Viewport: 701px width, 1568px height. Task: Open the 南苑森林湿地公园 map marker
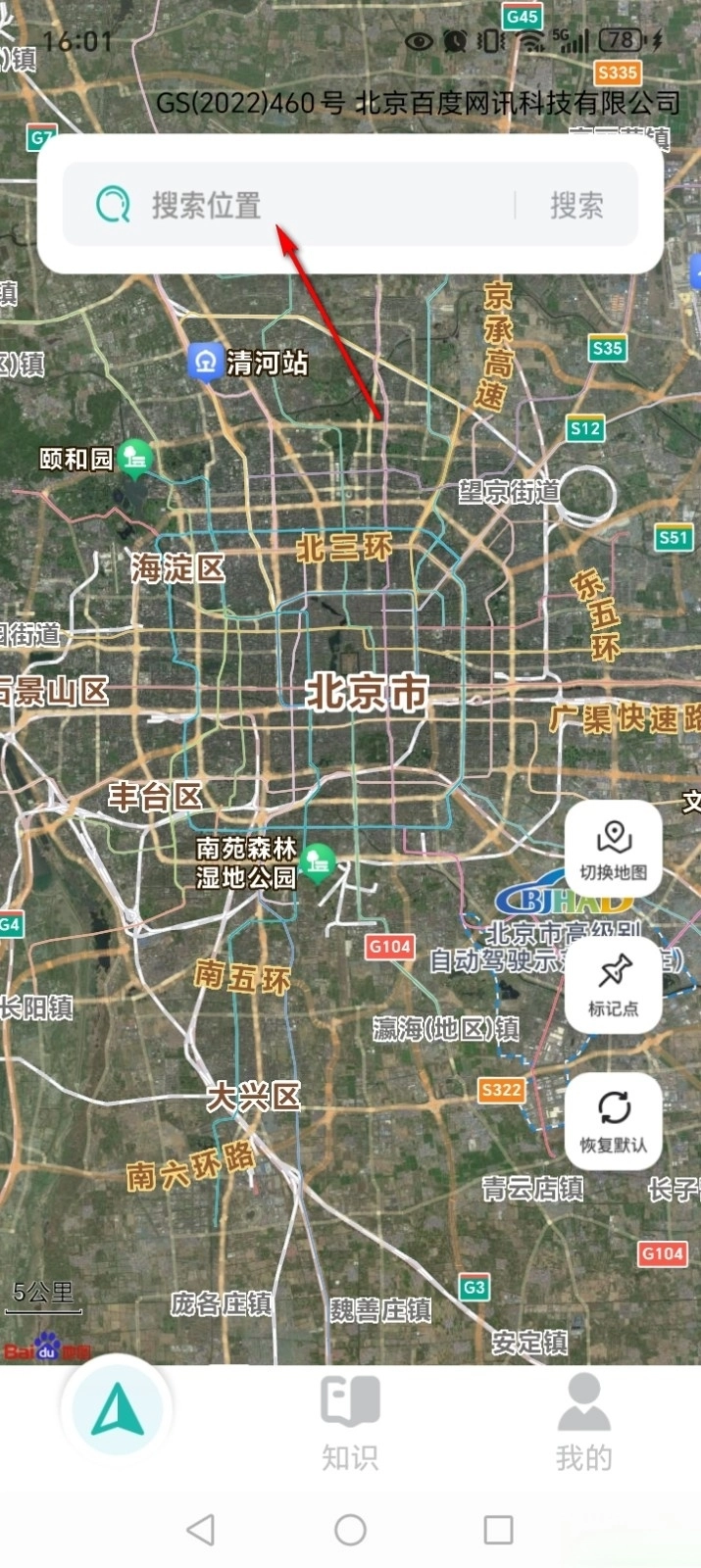pos(317,862)
